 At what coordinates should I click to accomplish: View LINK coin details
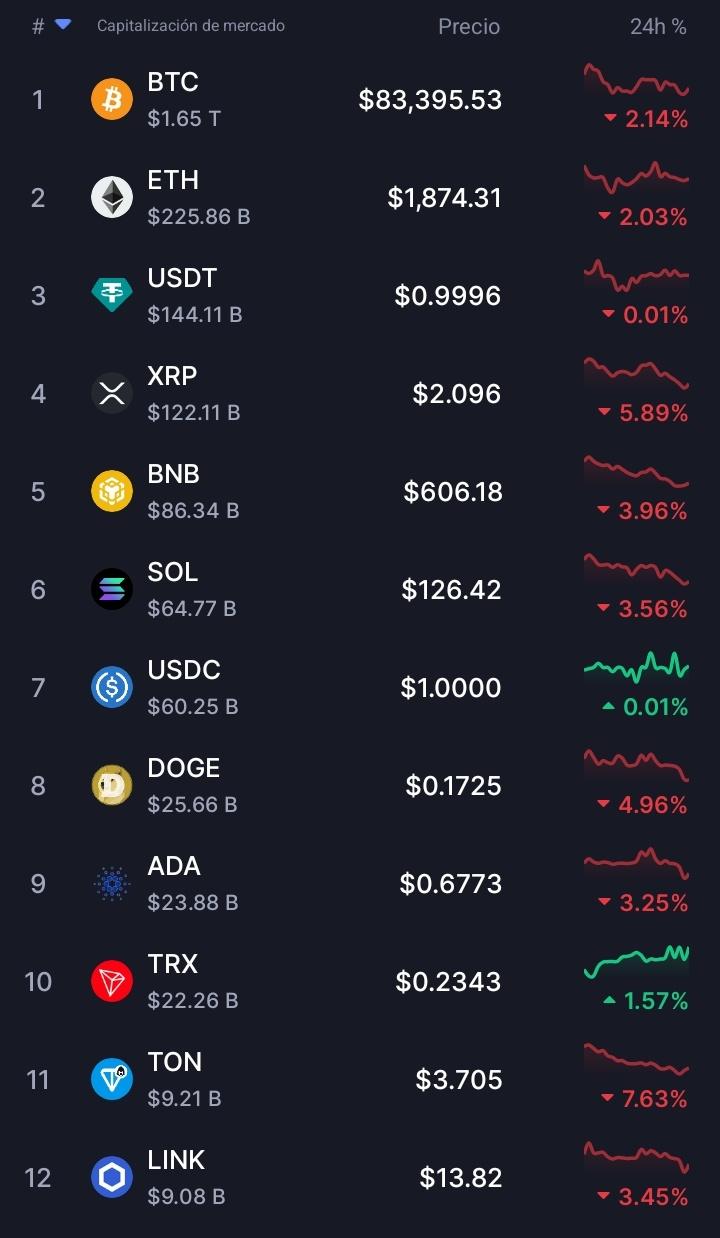click(360, 1178)
